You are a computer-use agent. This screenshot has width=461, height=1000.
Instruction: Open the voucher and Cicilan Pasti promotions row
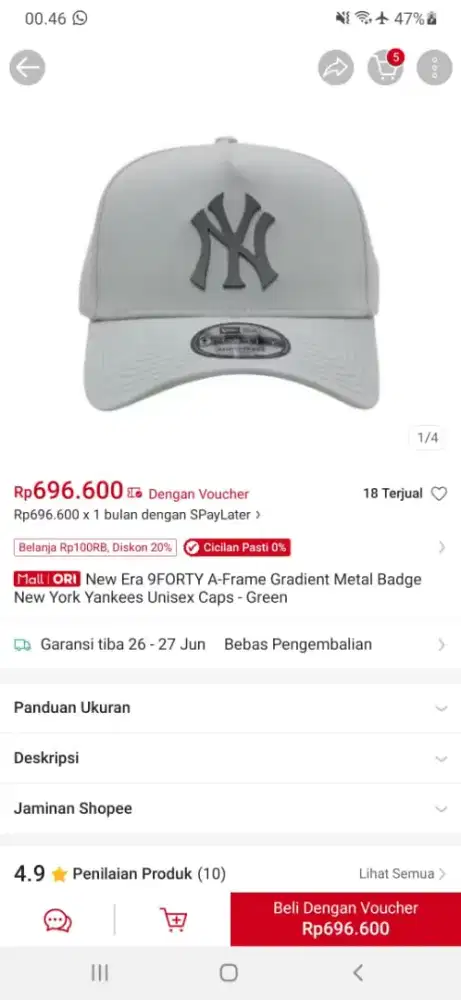tap(230, 547)
